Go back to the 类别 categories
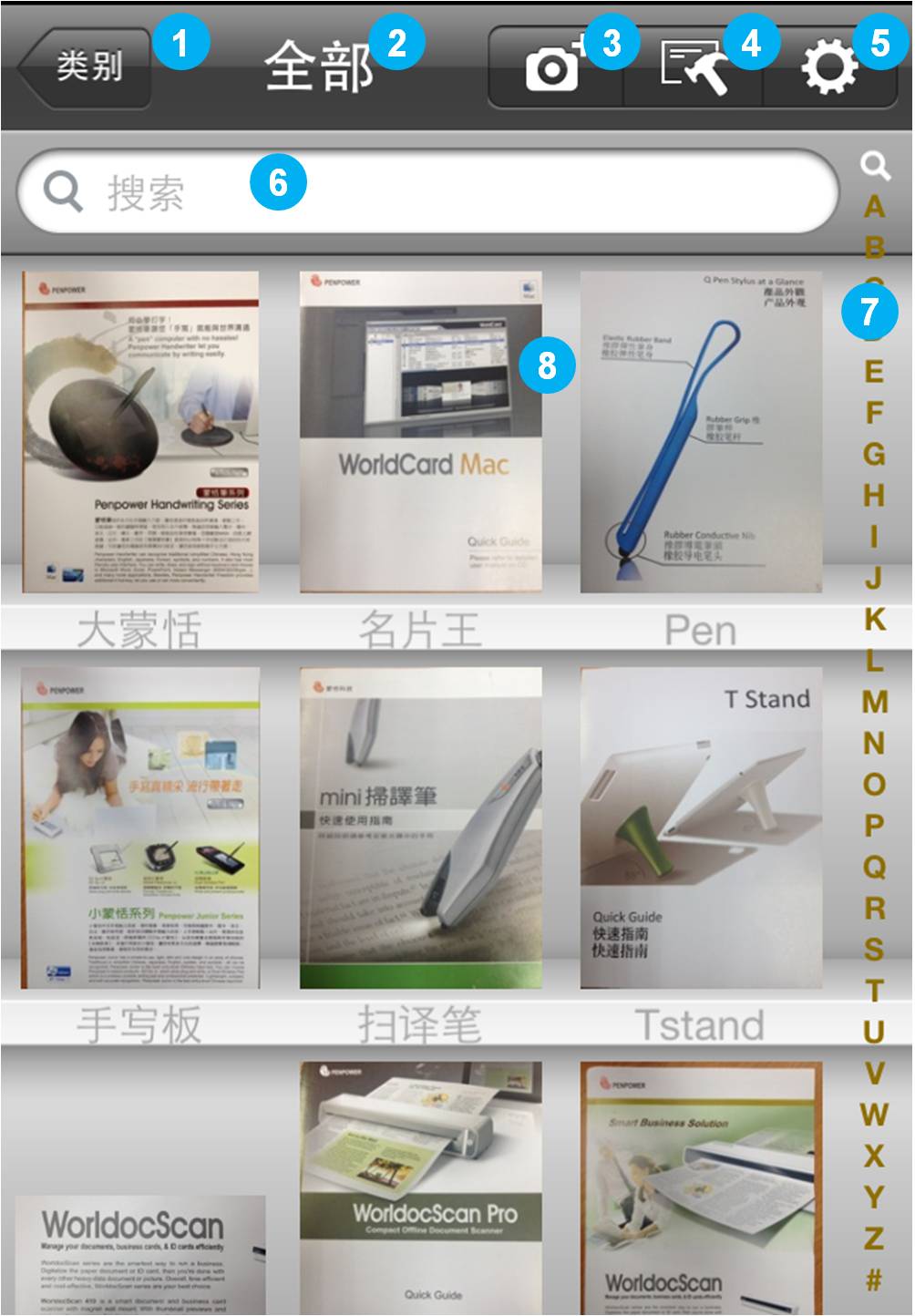 pyautogui.click(x=87, y=67)
